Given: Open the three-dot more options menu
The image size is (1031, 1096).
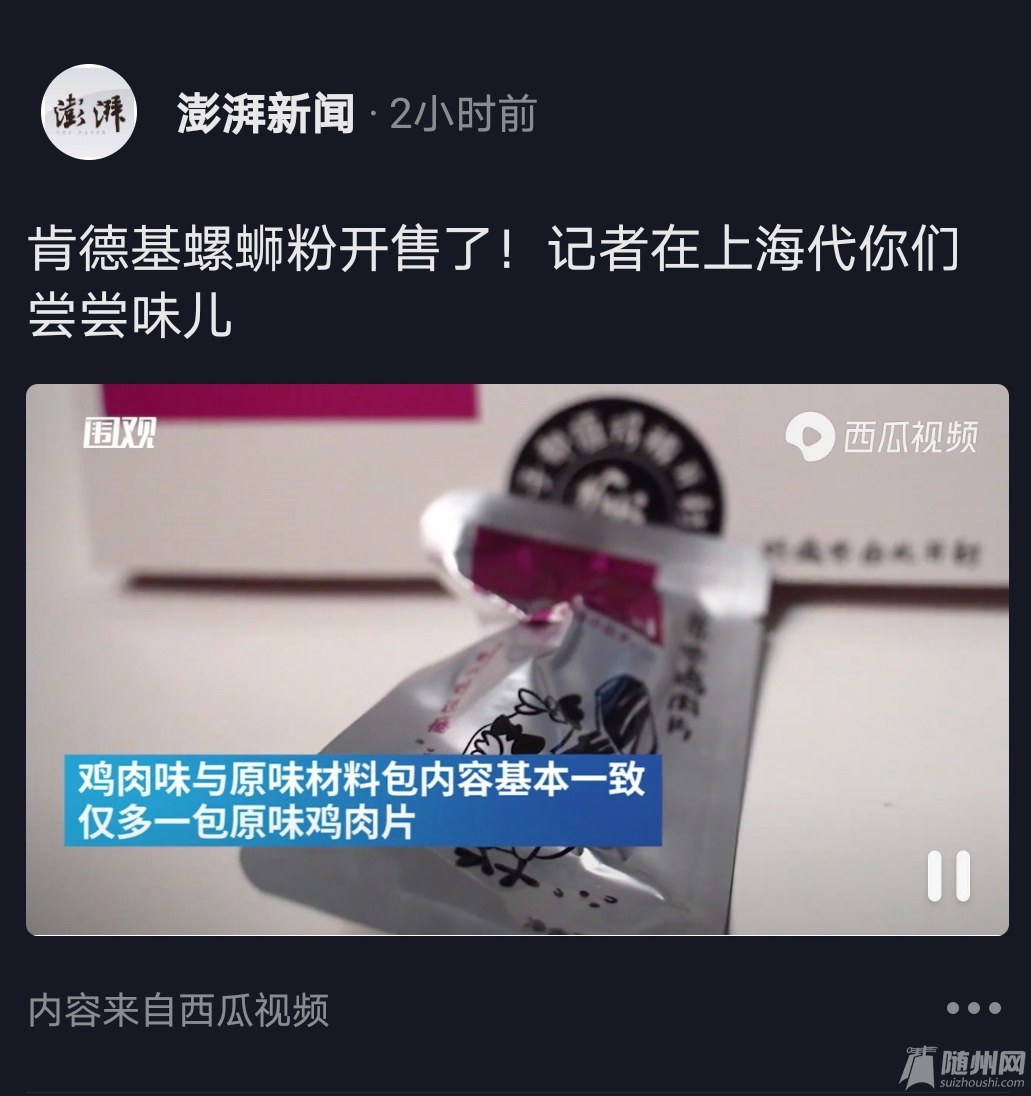Looking at the screenshot, I should (x=973, y=1008).
